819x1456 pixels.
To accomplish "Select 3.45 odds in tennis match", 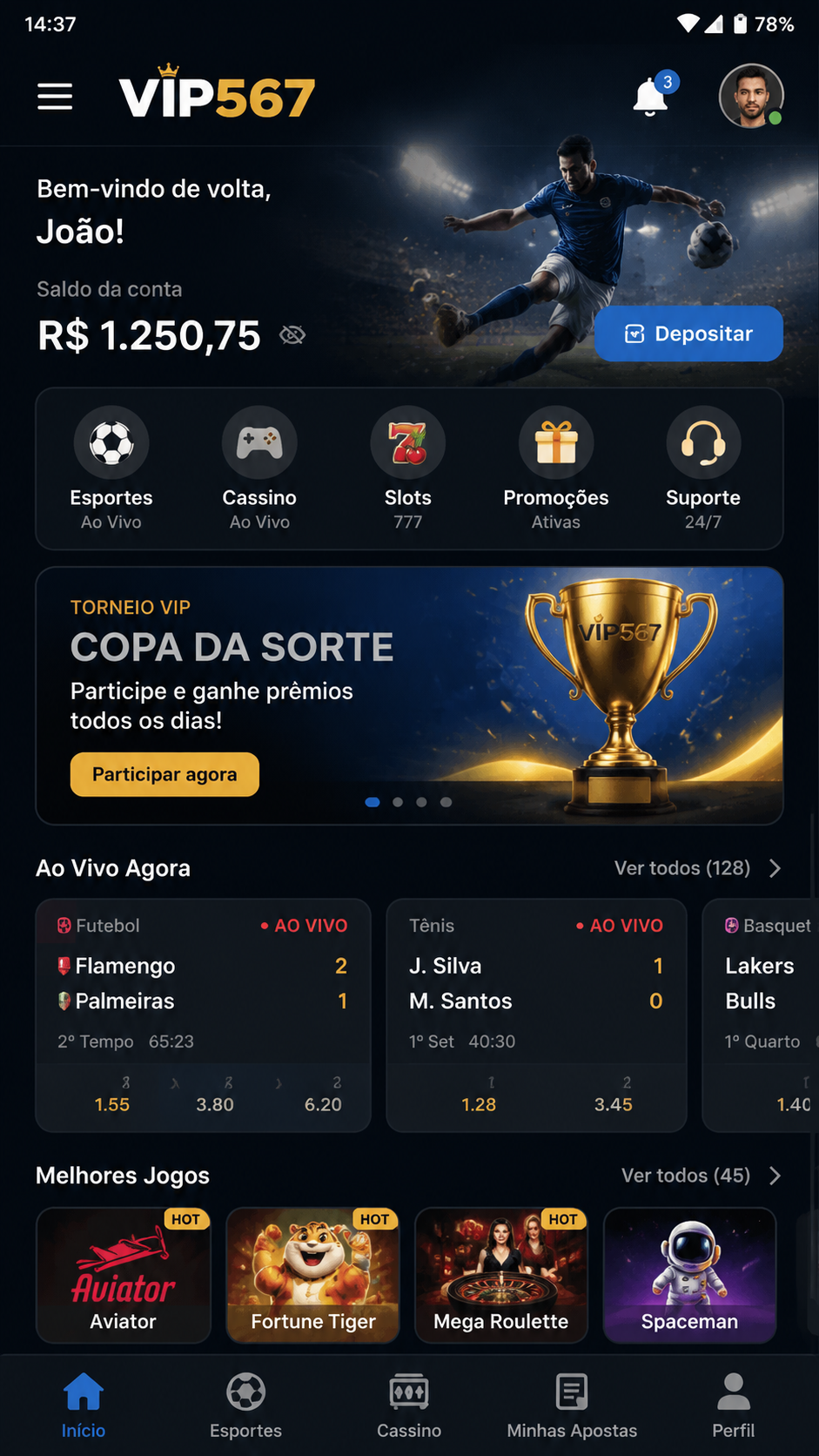I will point(613,1095).
